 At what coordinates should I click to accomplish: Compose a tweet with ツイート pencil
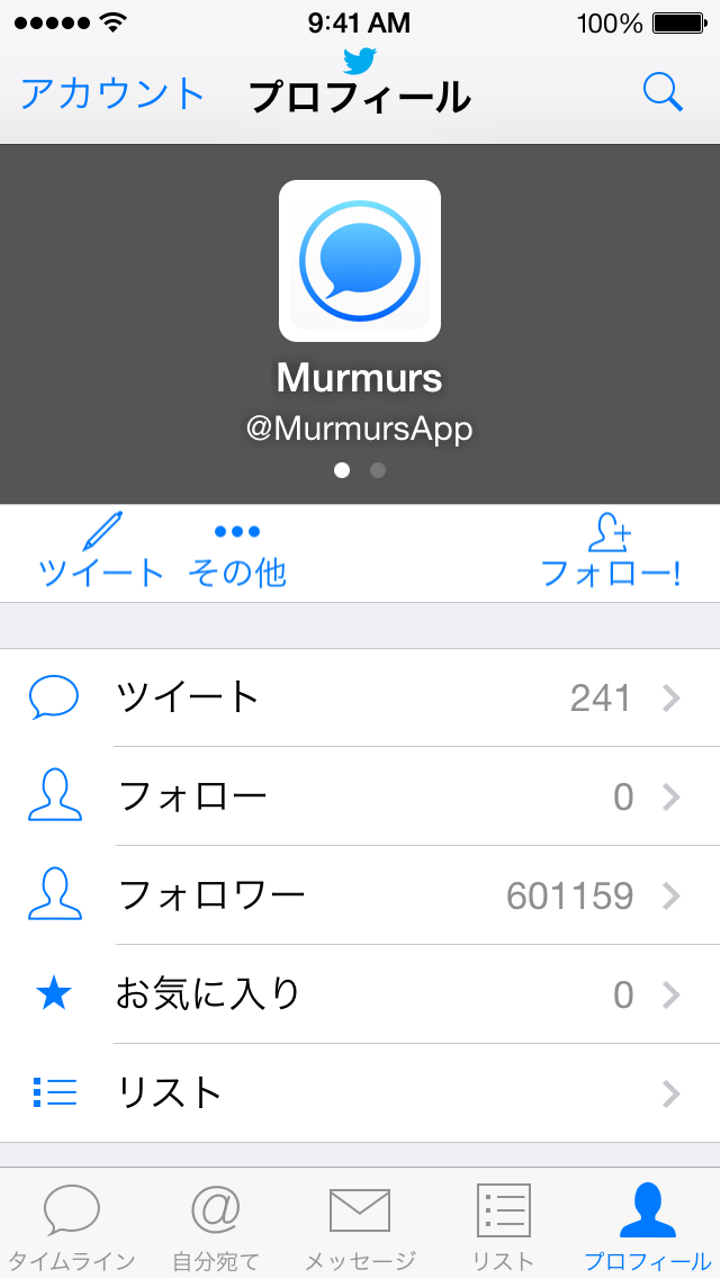pyautogui.click(x=100, y=551)
